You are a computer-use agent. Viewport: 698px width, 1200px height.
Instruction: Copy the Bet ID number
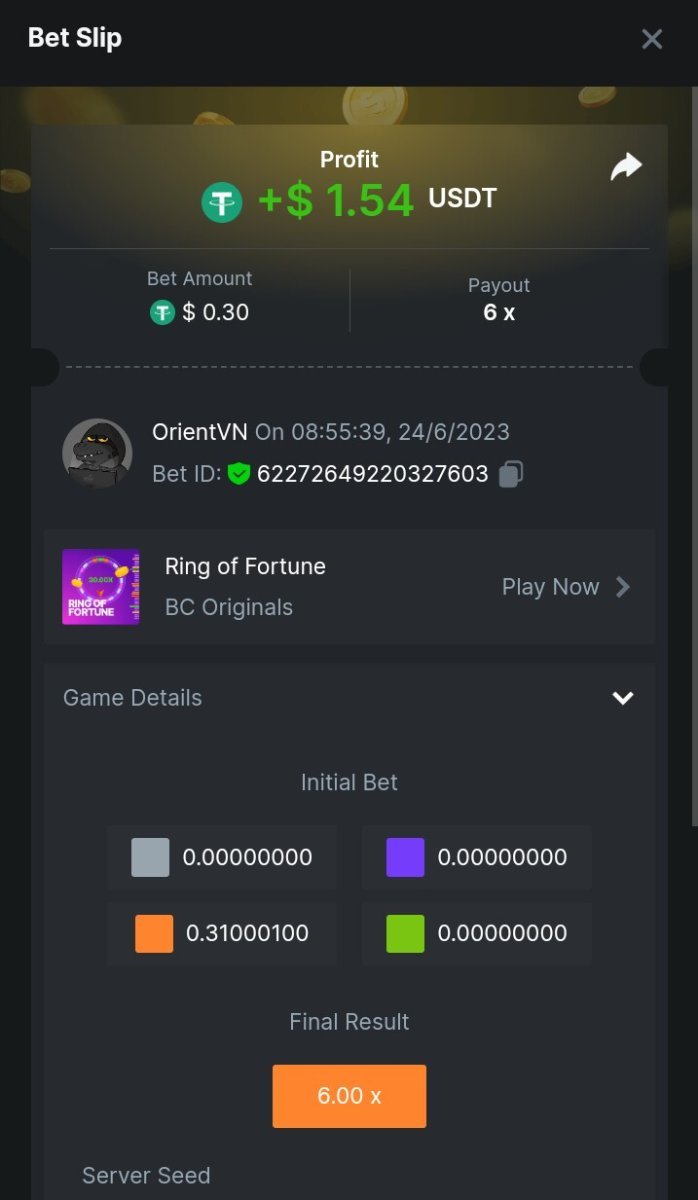pos(511,474)
